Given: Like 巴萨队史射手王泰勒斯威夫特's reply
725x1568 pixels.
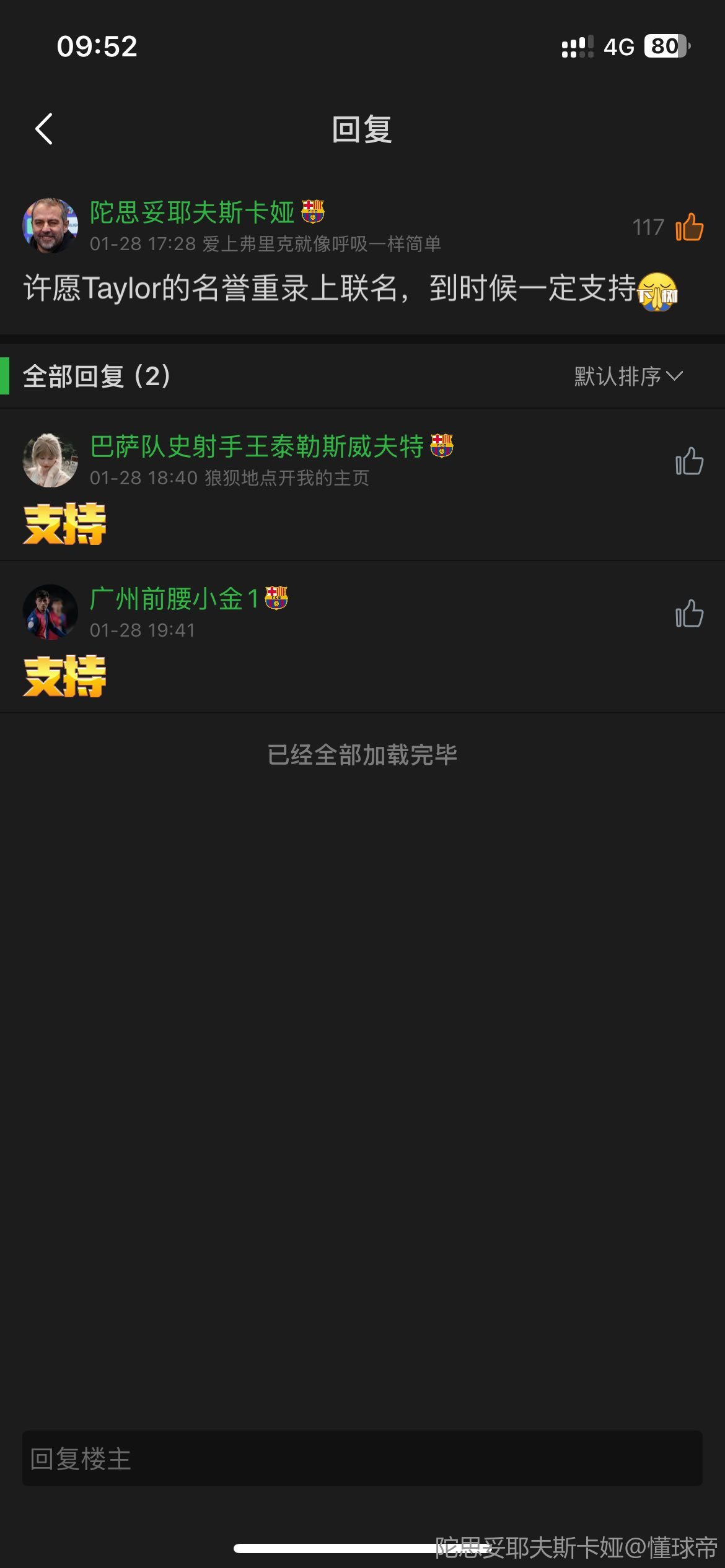Looking at the screenshot, I should (688, 461).
